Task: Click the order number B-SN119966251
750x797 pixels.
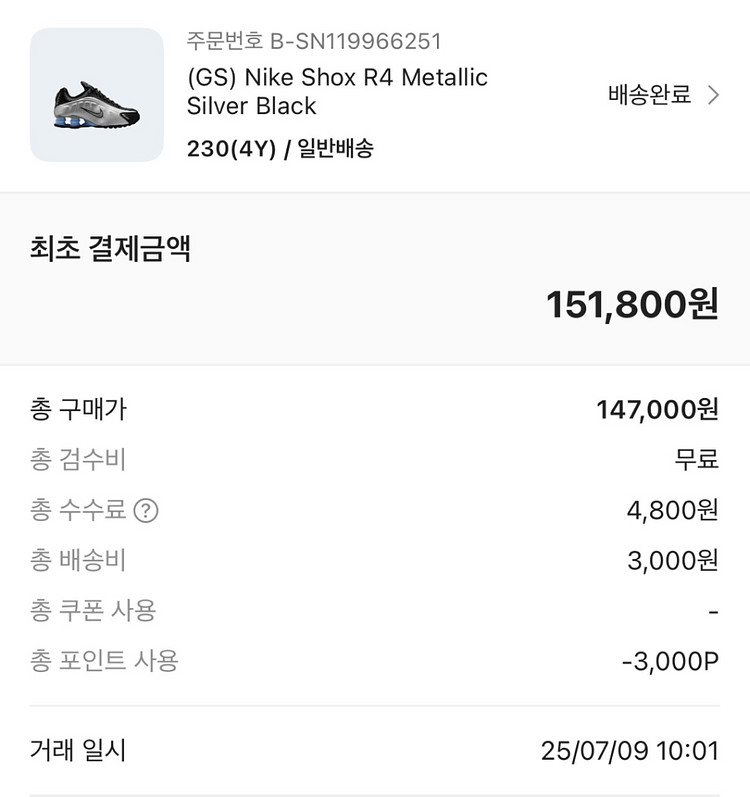Action: coord(311,42)
